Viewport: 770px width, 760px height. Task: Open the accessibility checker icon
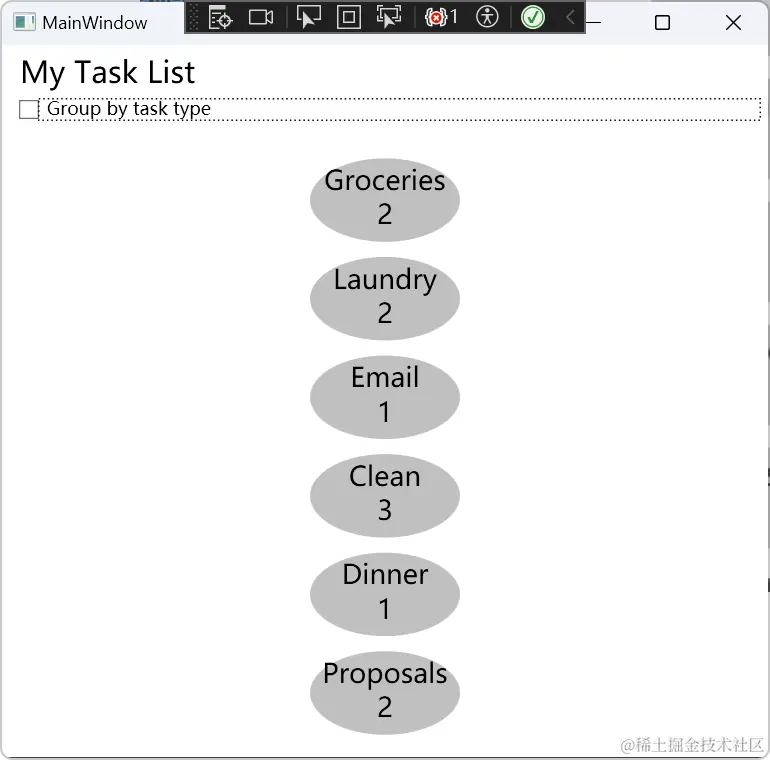(x=487, y=17)
